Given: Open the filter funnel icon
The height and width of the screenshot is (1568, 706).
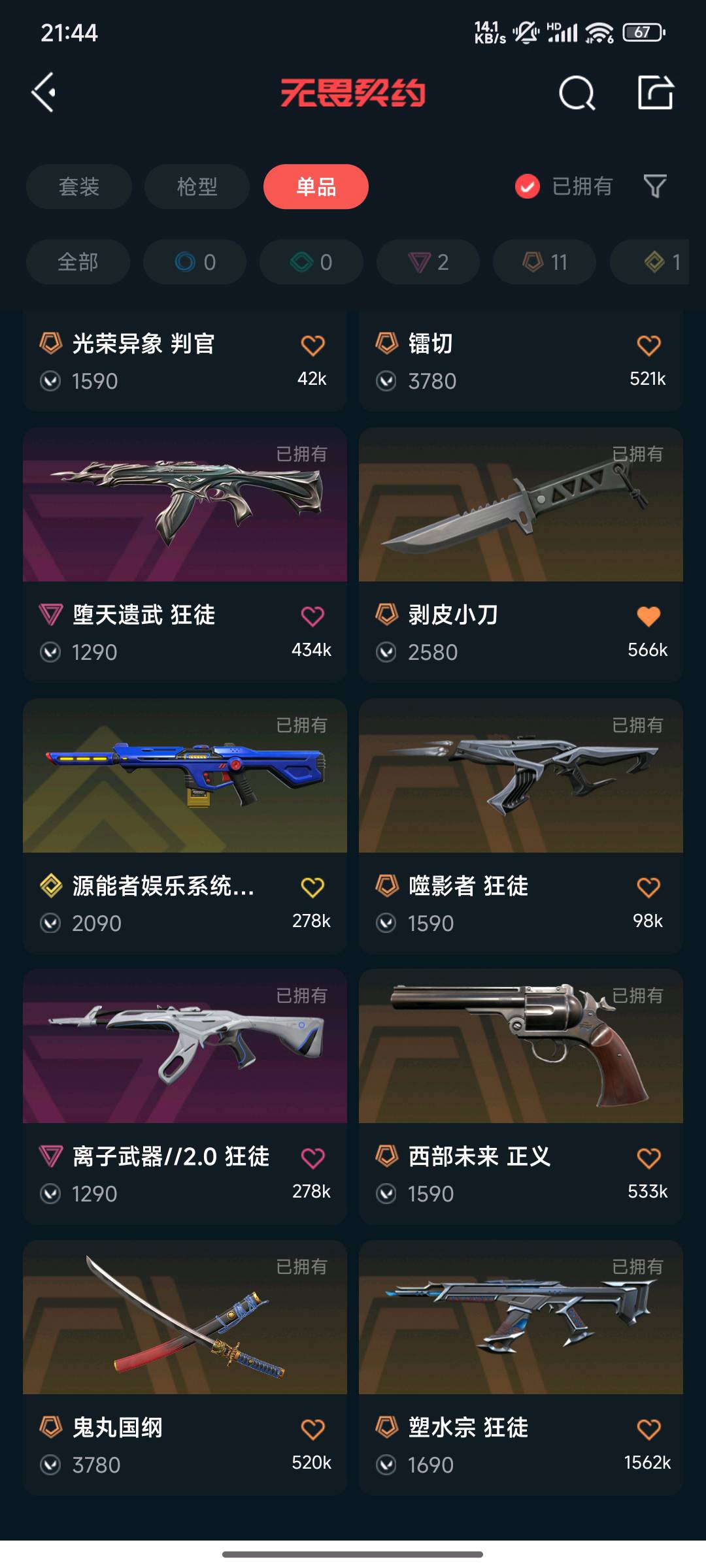Looking at the screenshot, I should point(655,186).
